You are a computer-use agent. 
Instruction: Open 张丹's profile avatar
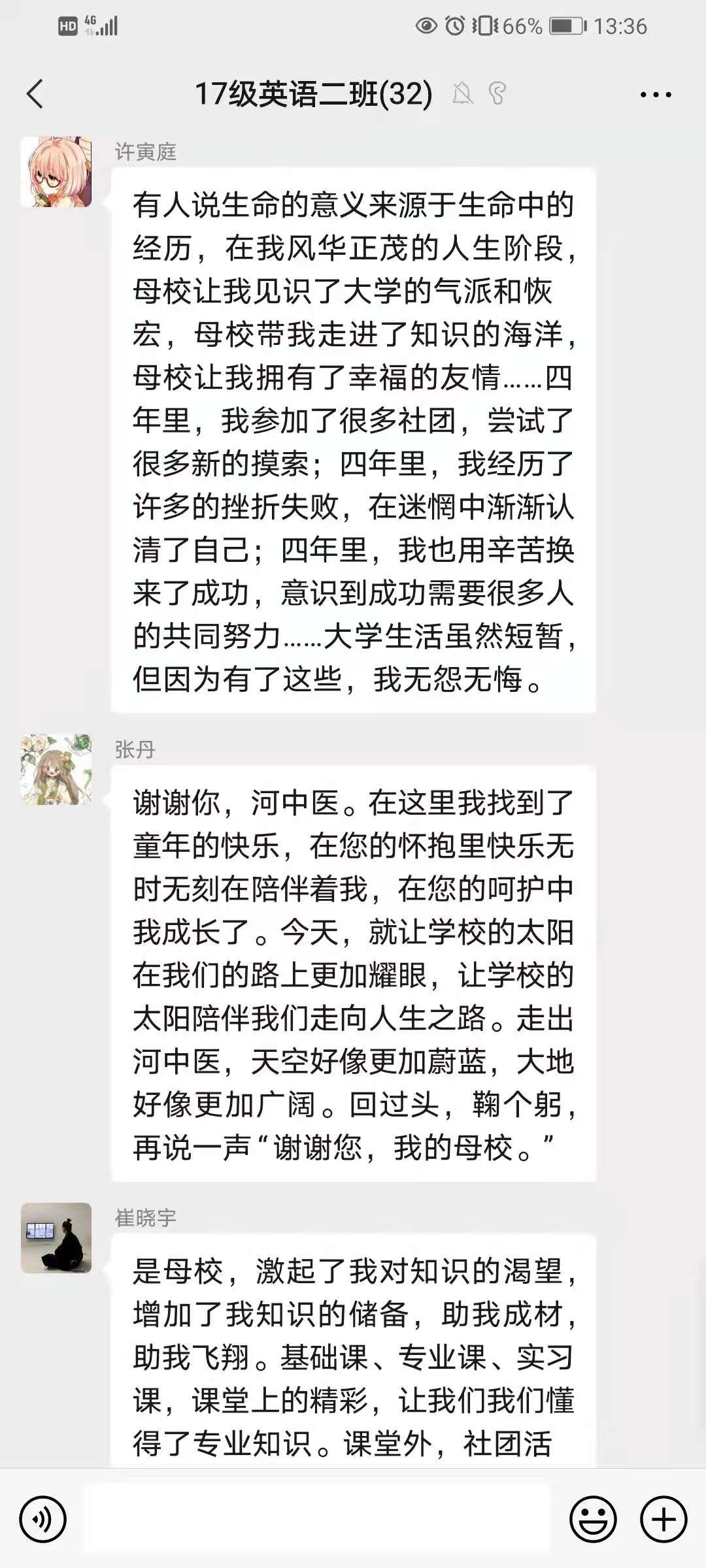click(x=56, y=769)
